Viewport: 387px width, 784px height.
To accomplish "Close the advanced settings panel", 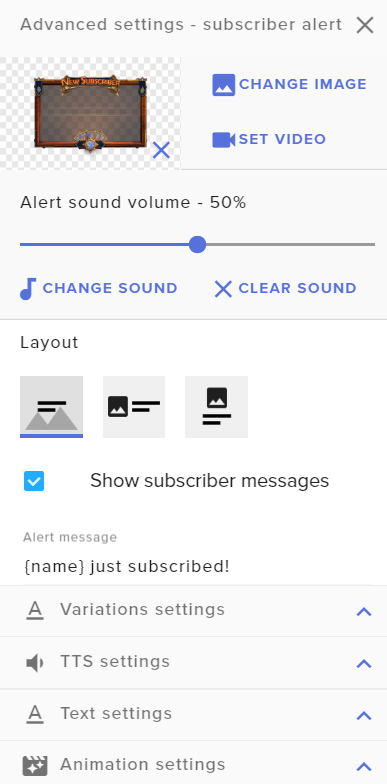I will [365, 24].
